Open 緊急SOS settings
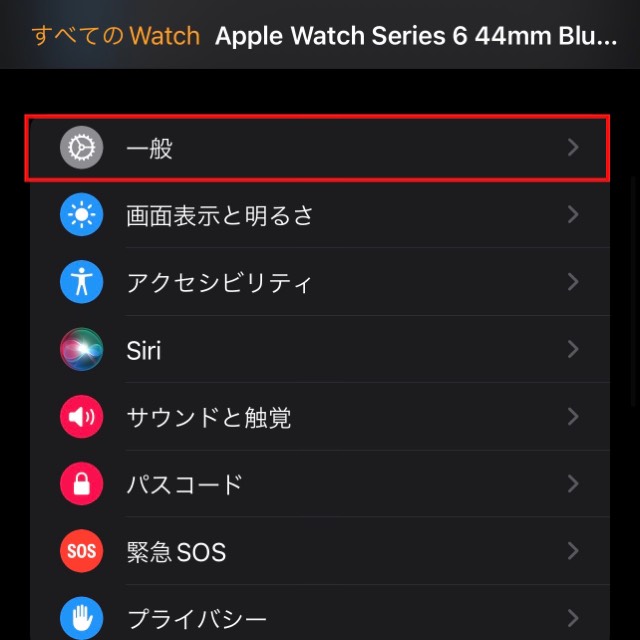The width and height of the screenshot is (640, 640). point(318,551)
